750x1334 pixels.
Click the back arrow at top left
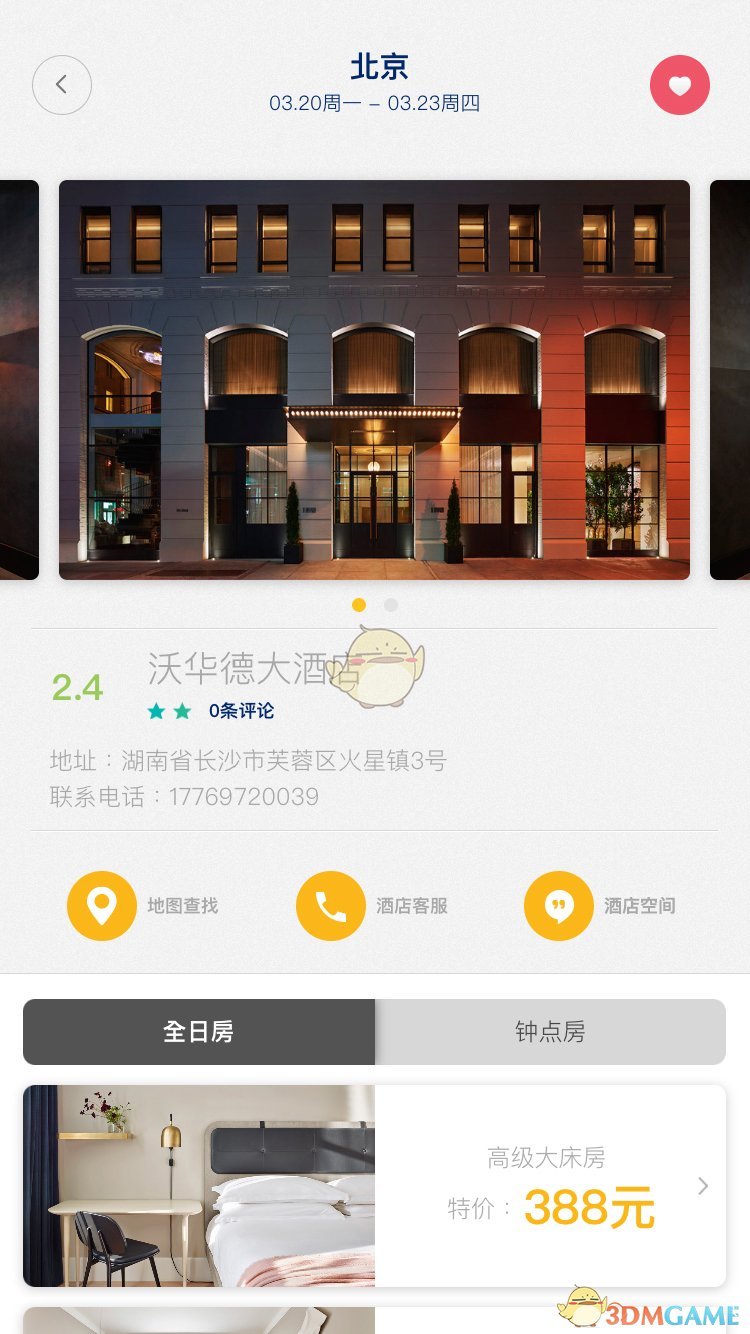pyautogui.click(x=62, y=85)
